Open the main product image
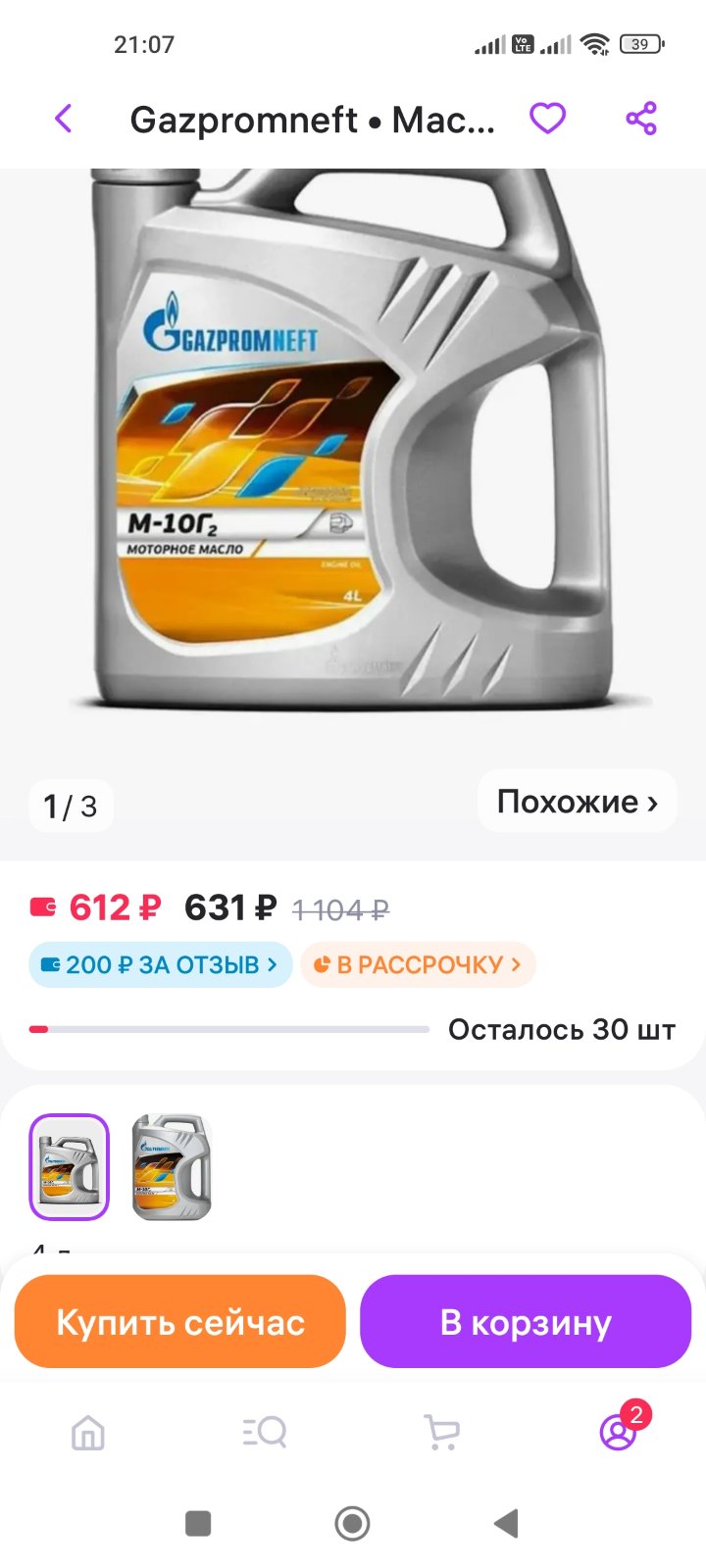This screenshot has width=706, height=1568. [x=353, y=439]
